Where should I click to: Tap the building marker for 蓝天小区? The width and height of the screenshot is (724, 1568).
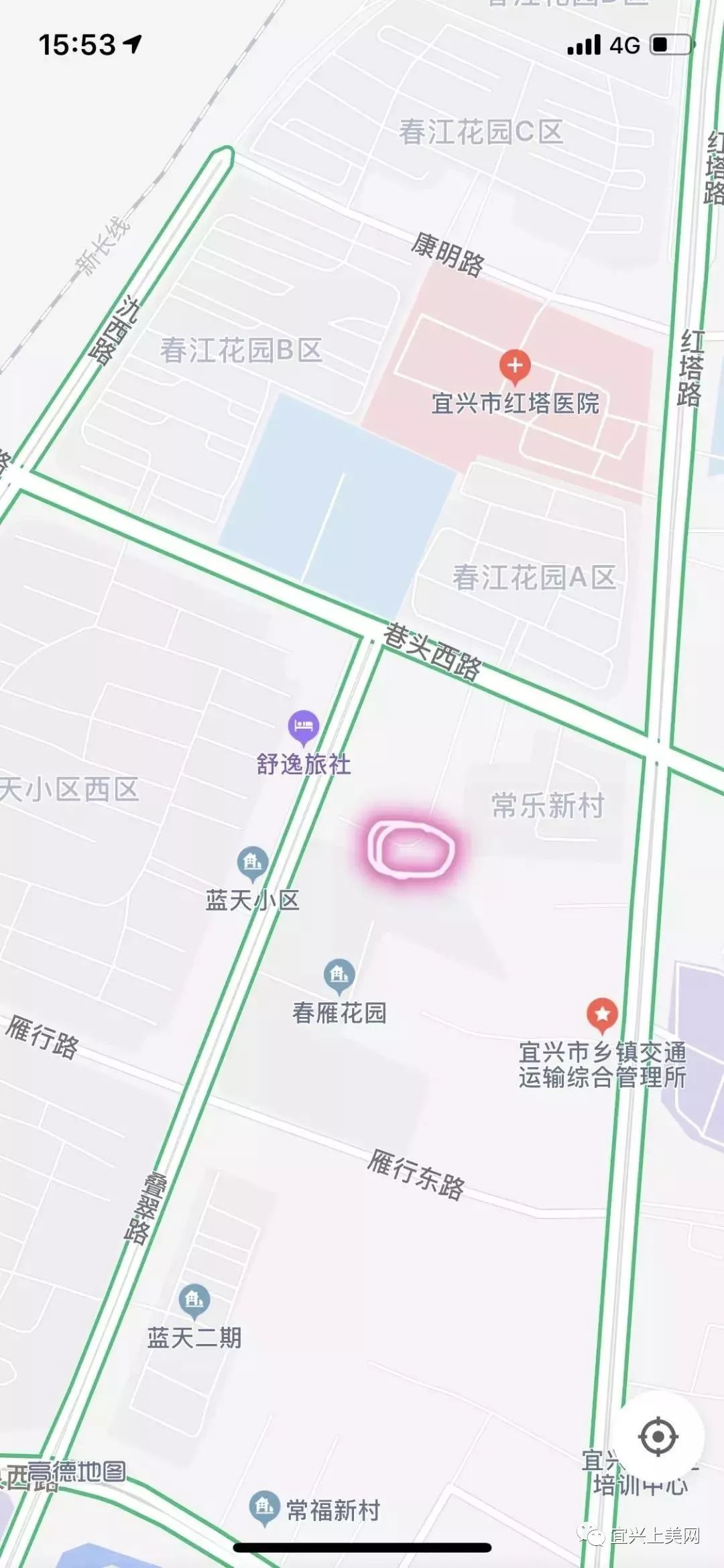pos(251,859)
